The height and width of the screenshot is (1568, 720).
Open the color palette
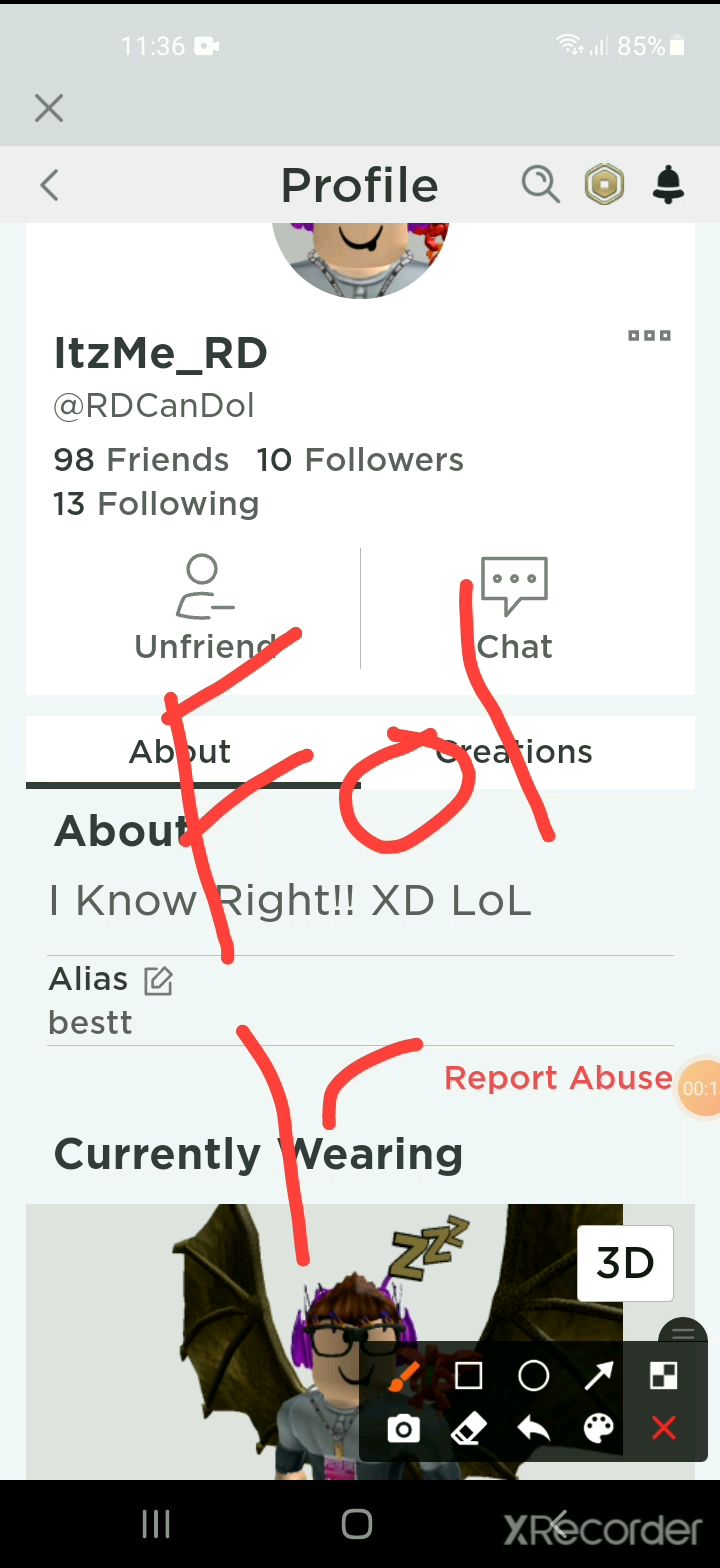click(x=598, y=1429)
